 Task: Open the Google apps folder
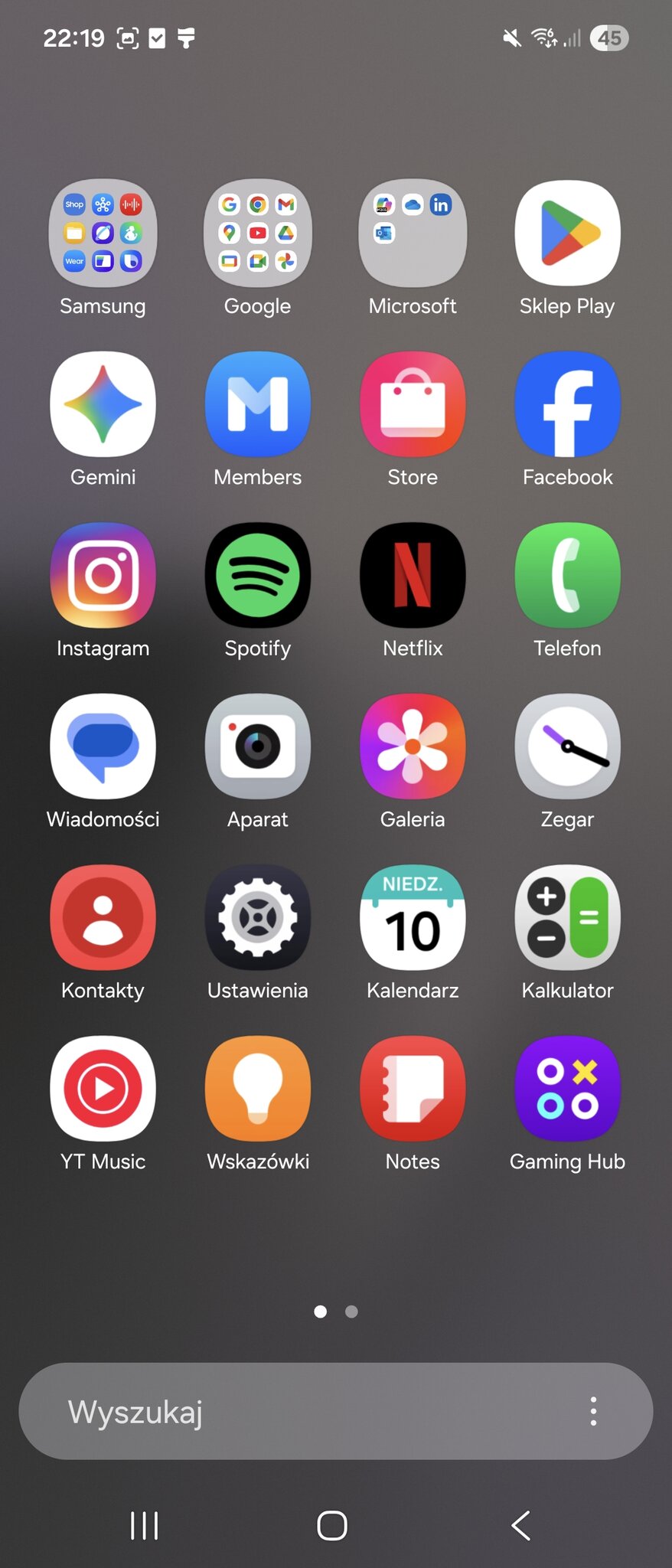click(x=258, y=234)
